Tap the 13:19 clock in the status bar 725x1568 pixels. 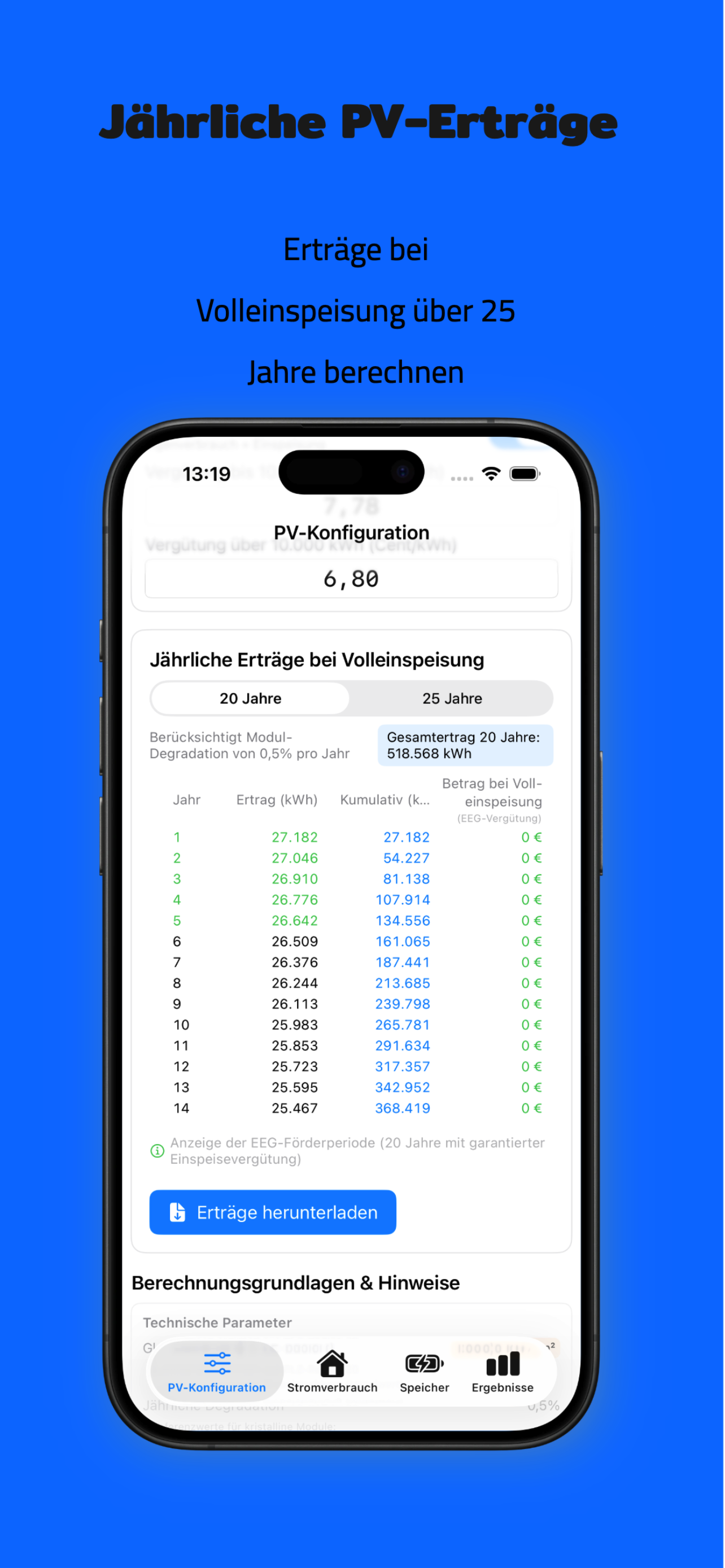[x=207, y=473]
